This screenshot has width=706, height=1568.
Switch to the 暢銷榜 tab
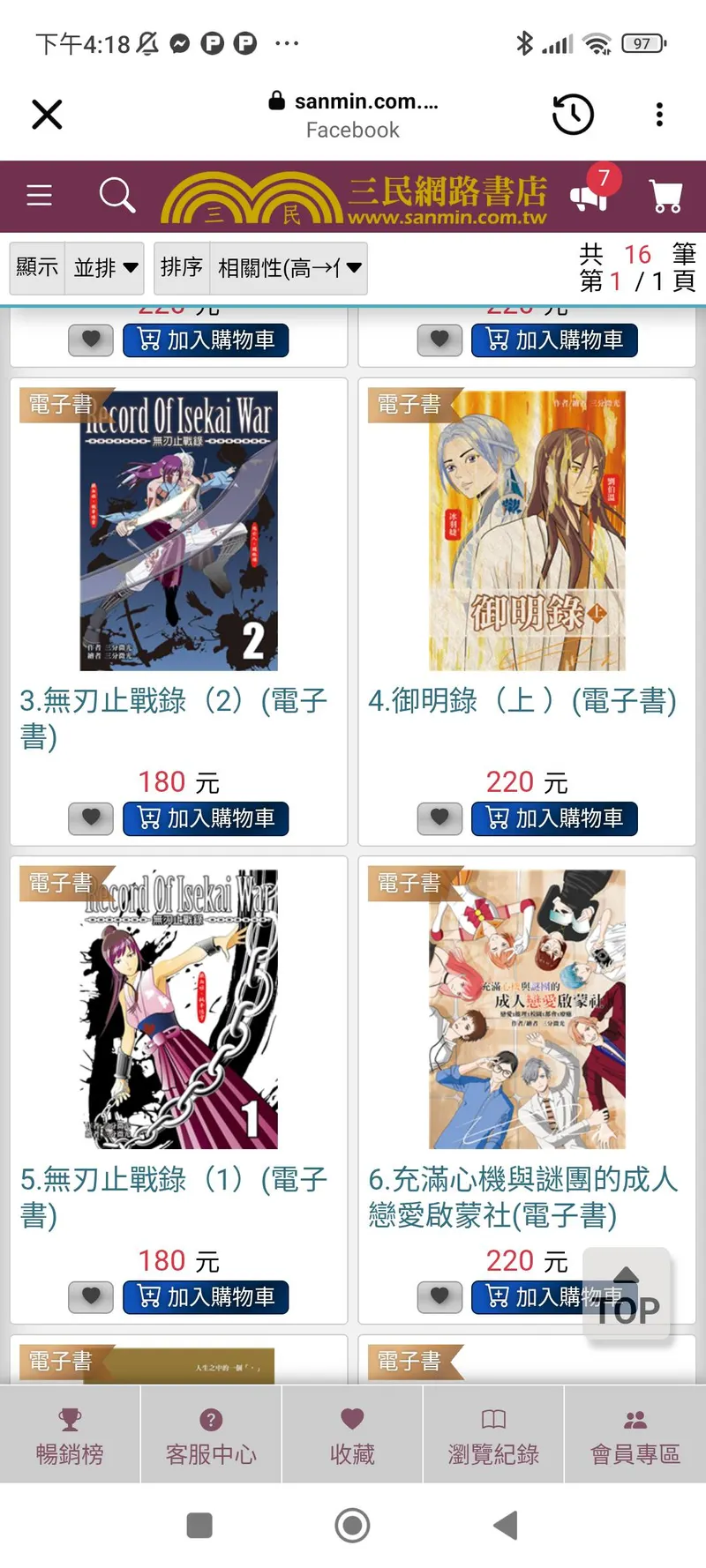click(70, 1435)
